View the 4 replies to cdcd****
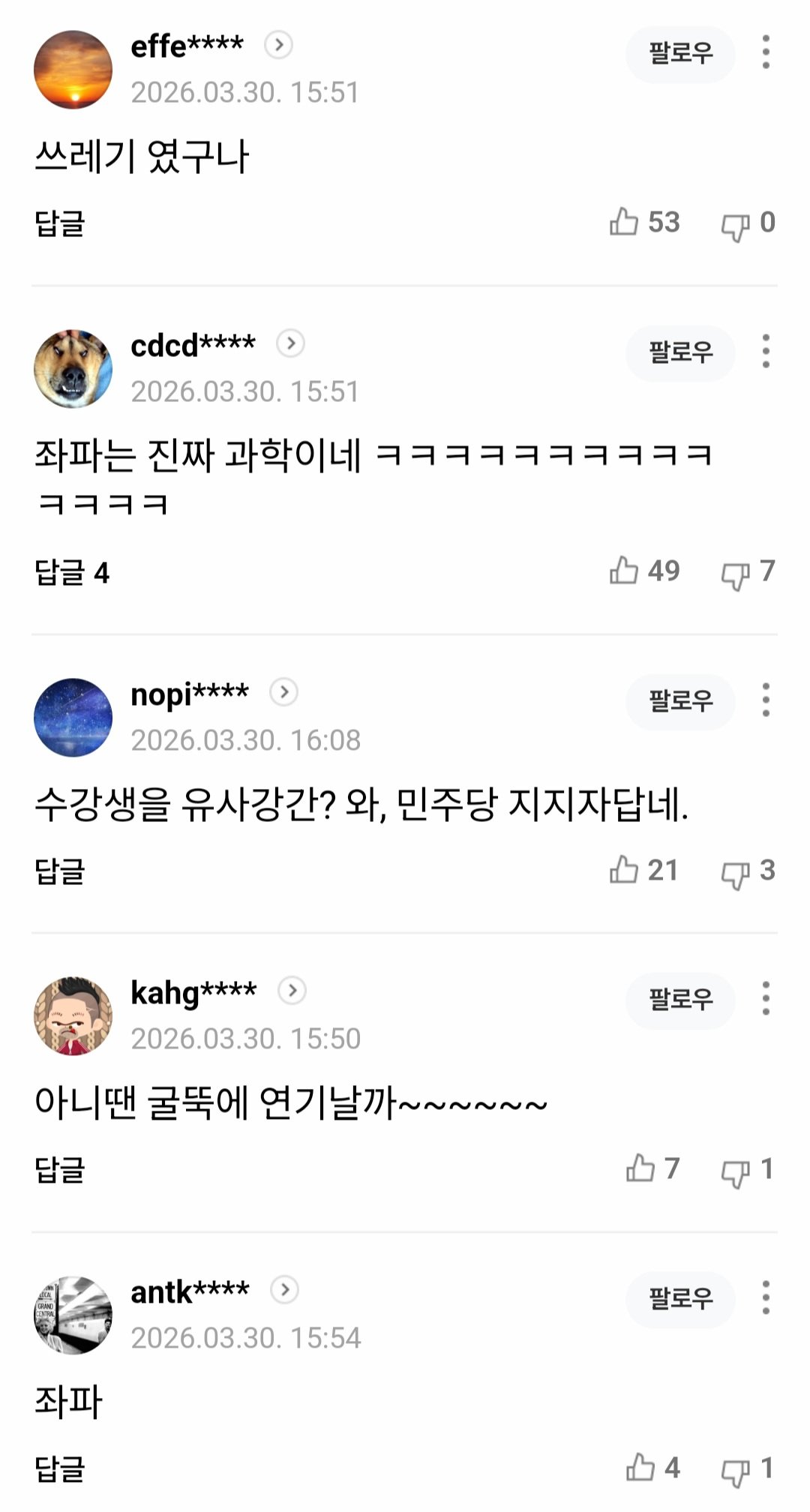 (72, 573)
